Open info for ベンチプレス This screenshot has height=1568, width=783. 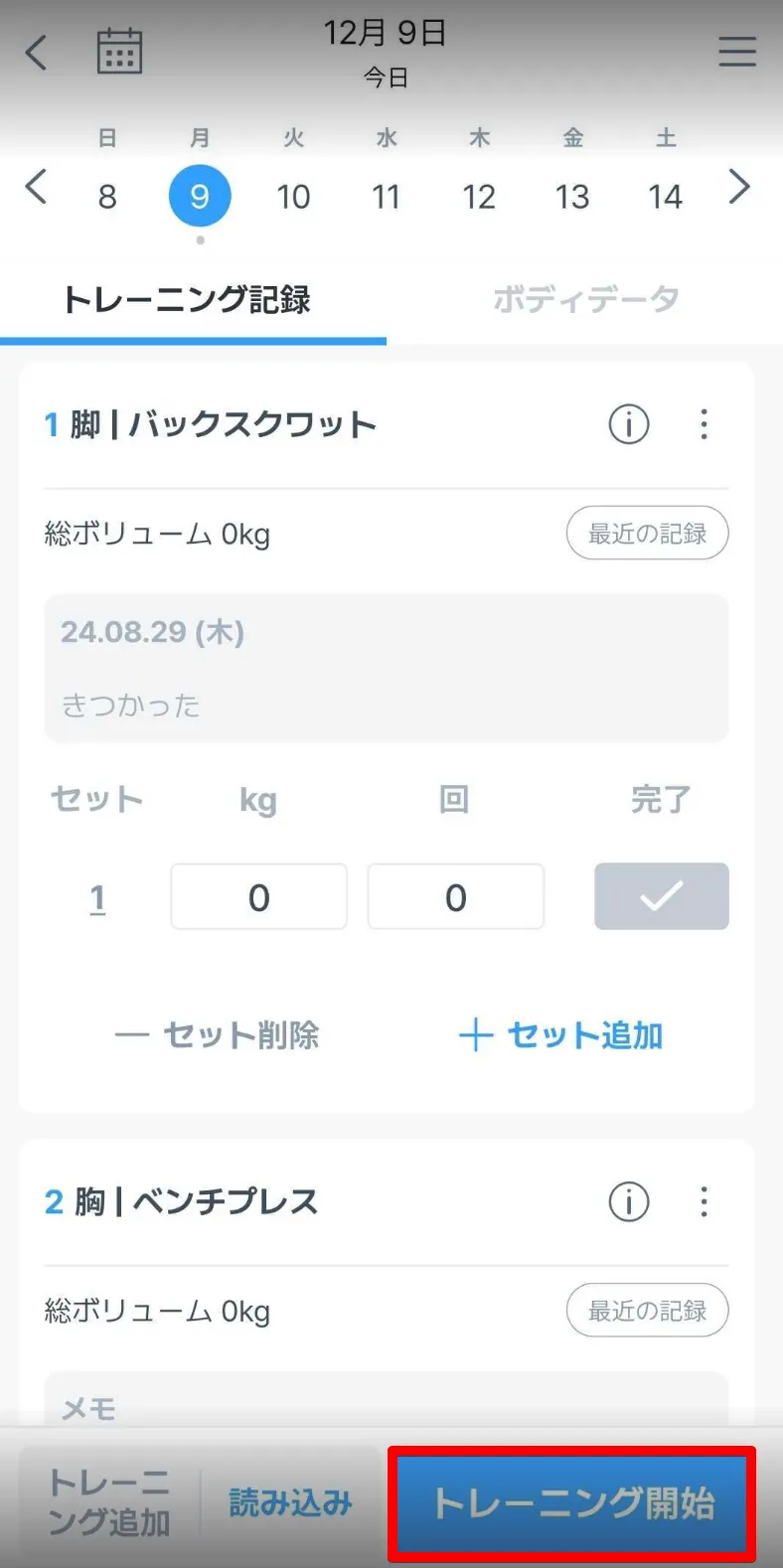tap(628, 1202)
